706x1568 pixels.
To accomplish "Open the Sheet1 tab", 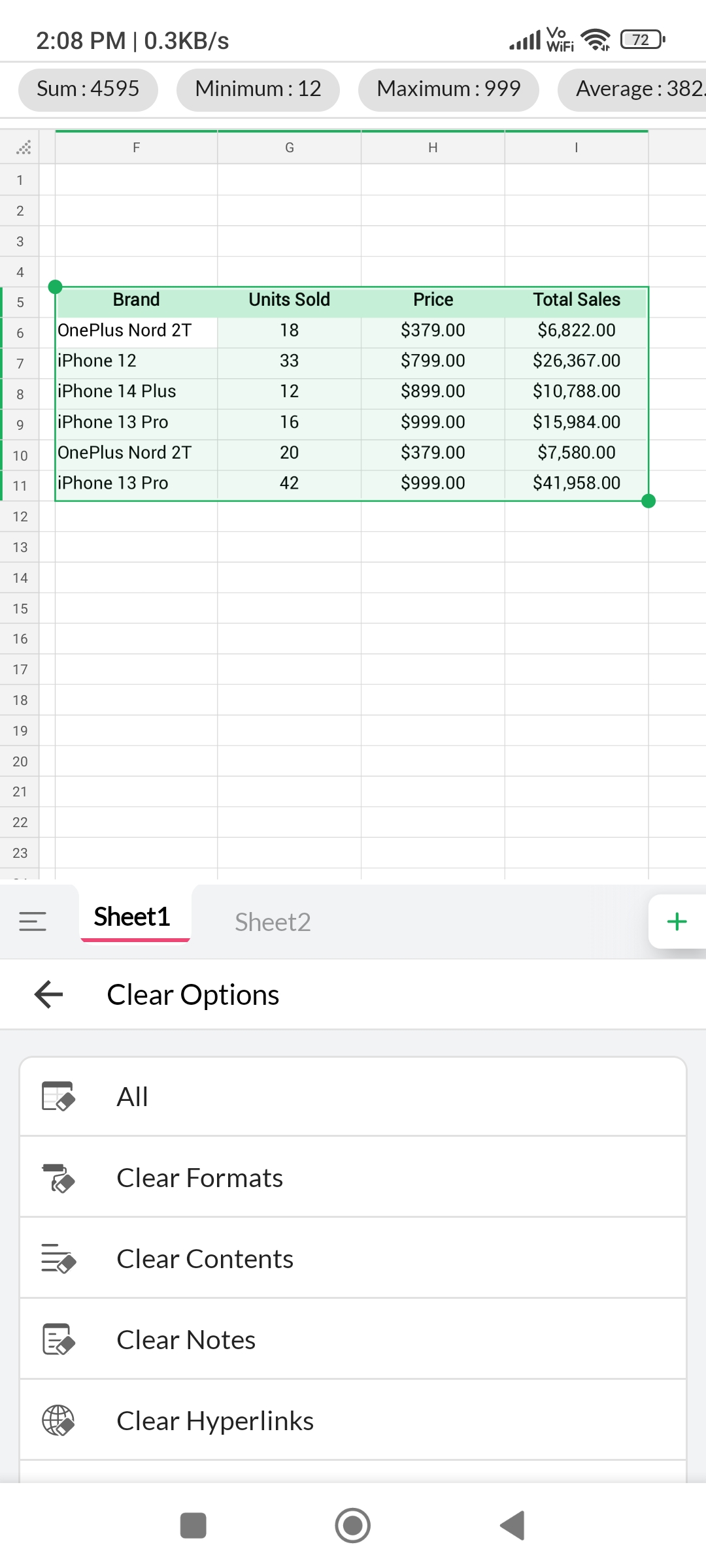I will pyautogui.click(x=132, y=917).
